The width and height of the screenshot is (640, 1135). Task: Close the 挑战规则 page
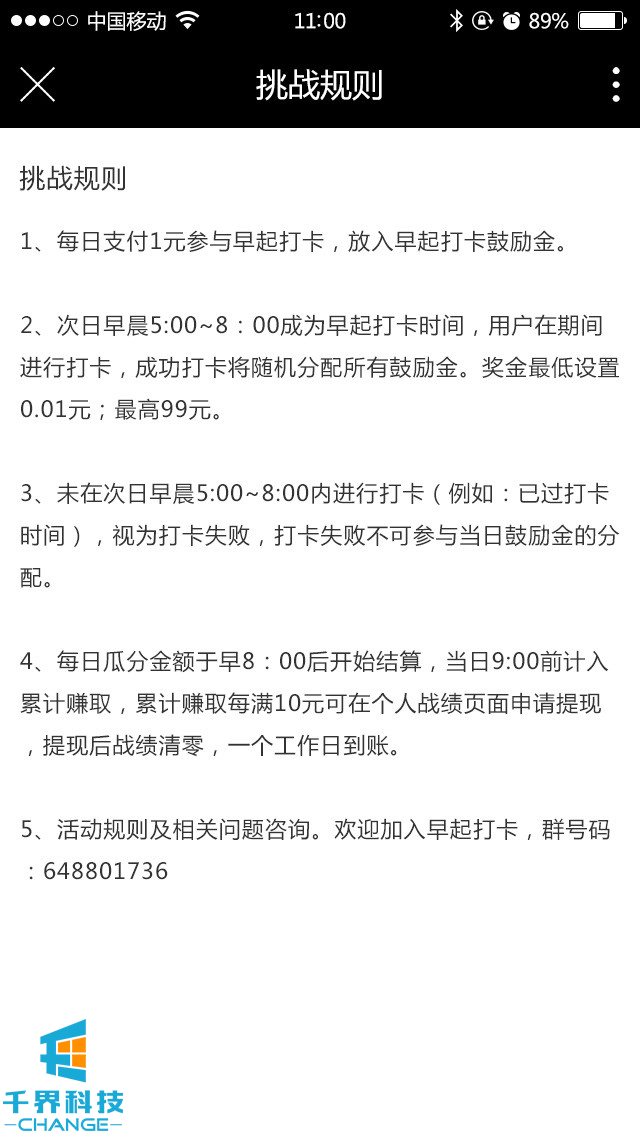point(37,85)
